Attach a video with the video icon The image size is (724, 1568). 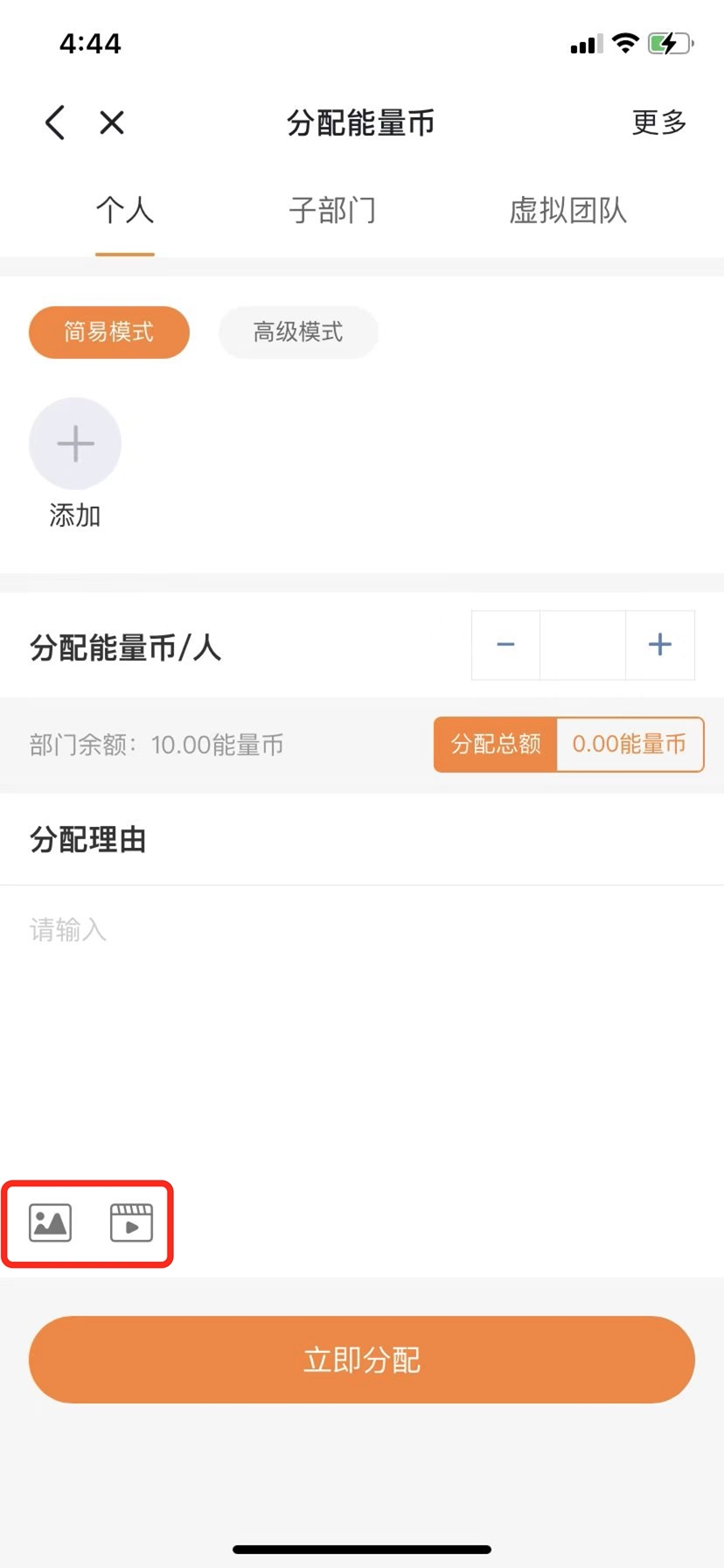(x=131, y=1222)
